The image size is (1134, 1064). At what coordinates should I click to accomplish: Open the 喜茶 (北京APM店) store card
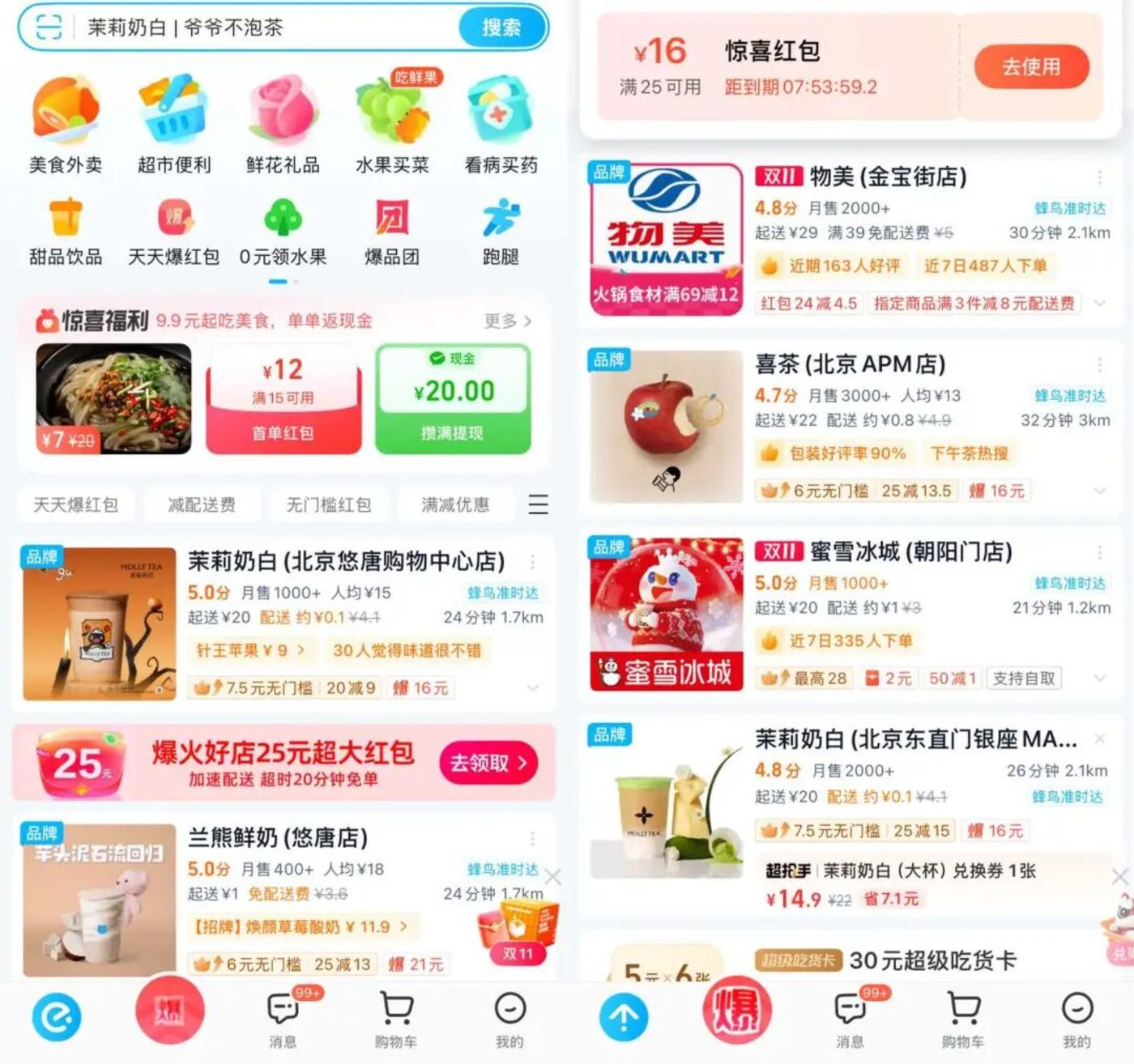click(850, 365)
